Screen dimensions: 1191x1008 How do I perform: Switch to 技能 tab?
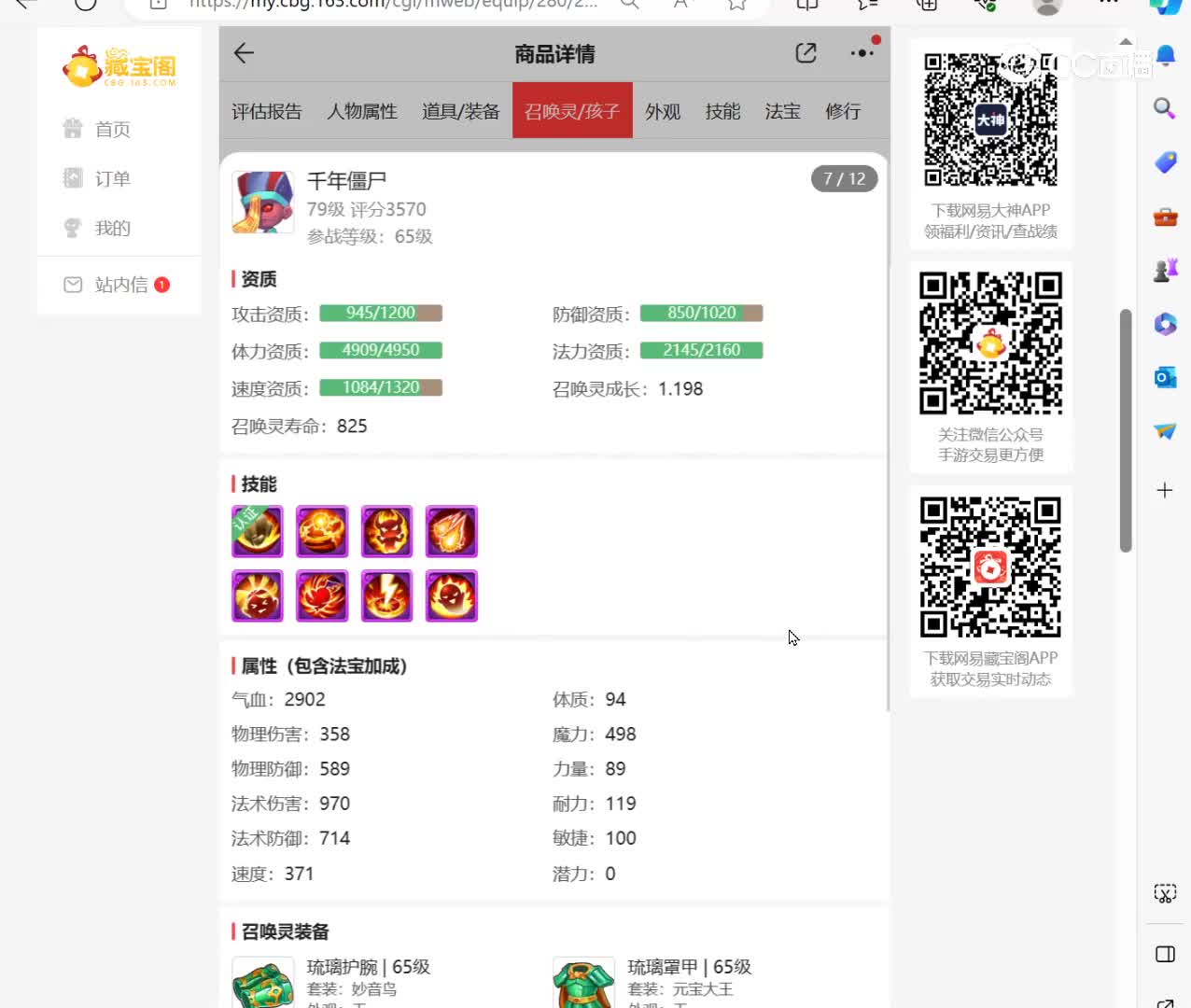coord(722,111)
